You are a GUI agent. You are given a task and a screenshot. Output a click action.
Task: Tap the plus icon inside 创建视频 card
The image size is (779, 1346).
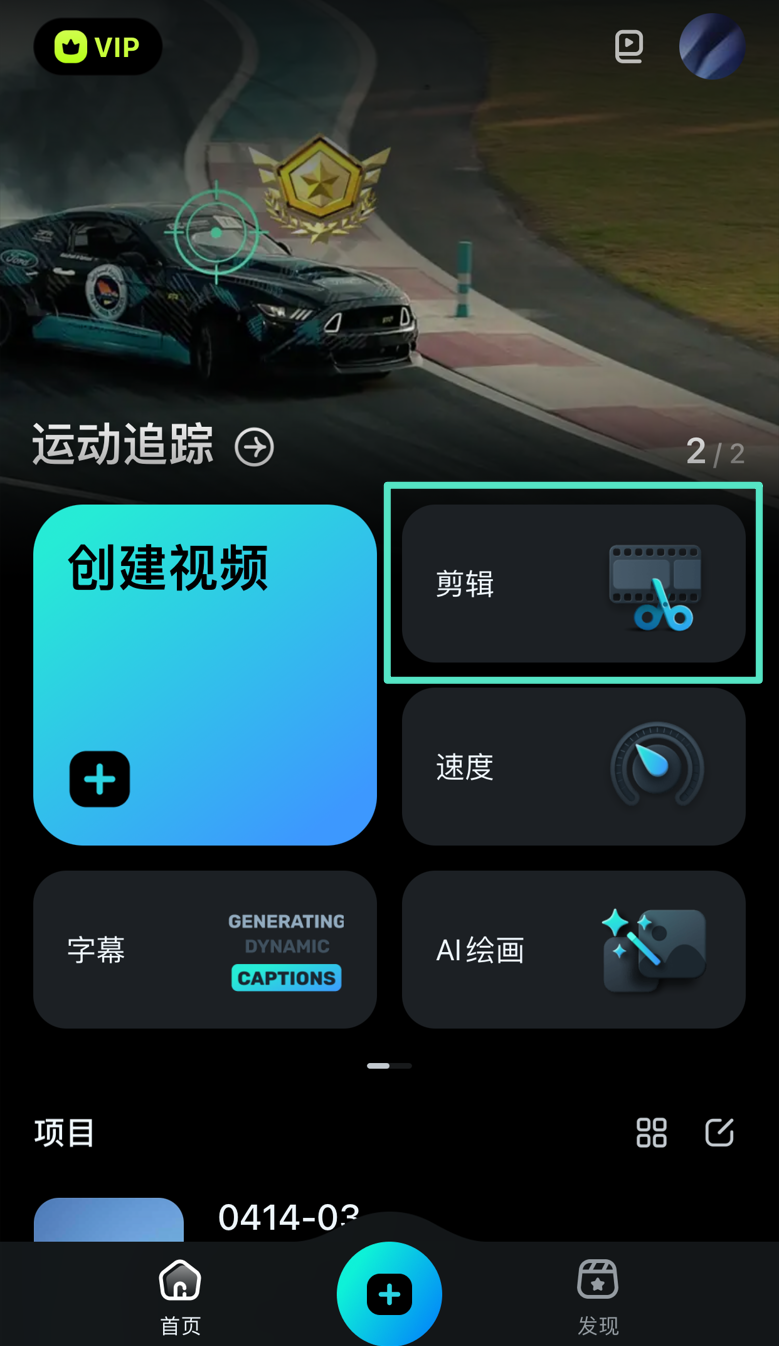click(x=98, y=779)
